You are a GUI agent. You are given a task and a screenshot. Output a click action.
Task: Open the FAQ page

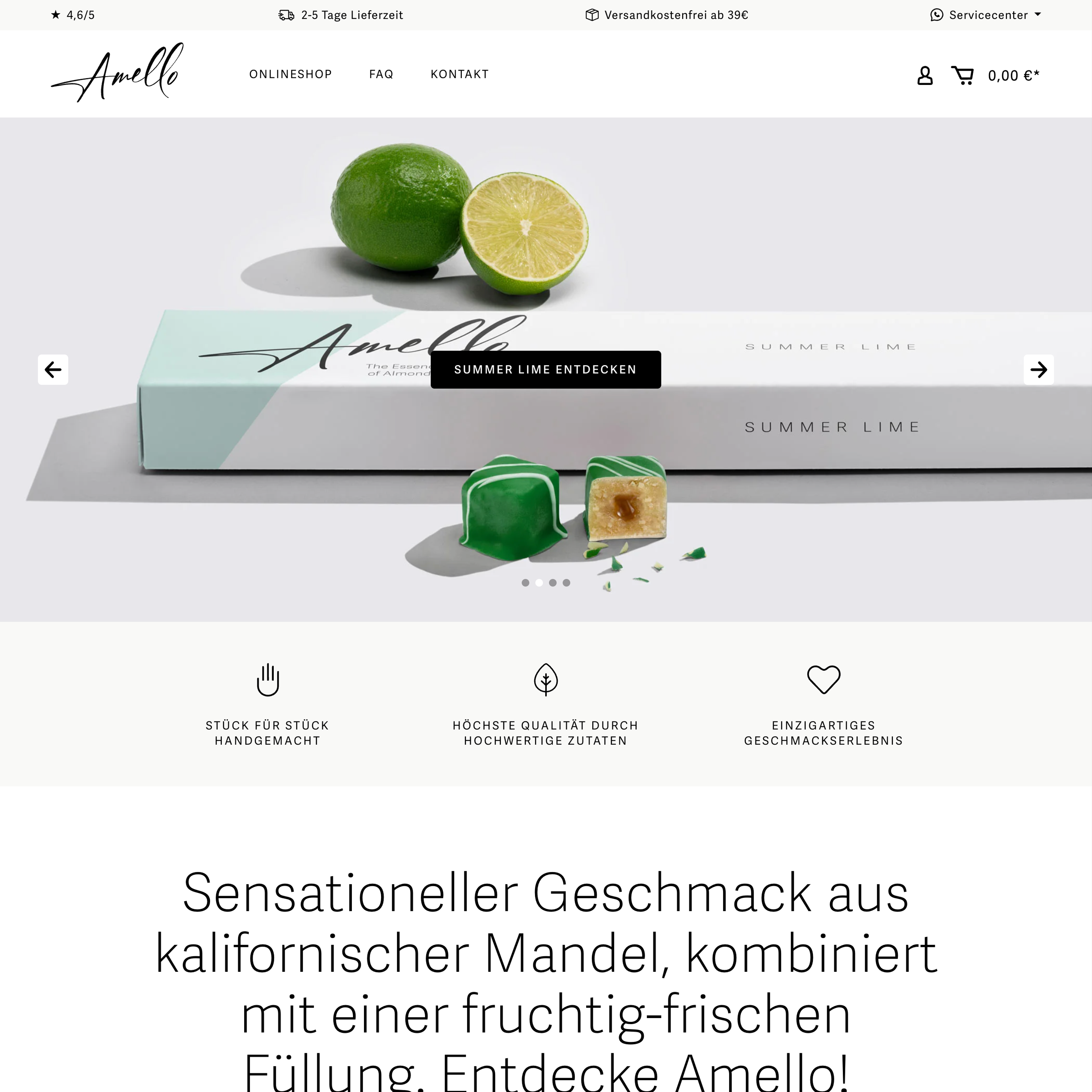381,74
